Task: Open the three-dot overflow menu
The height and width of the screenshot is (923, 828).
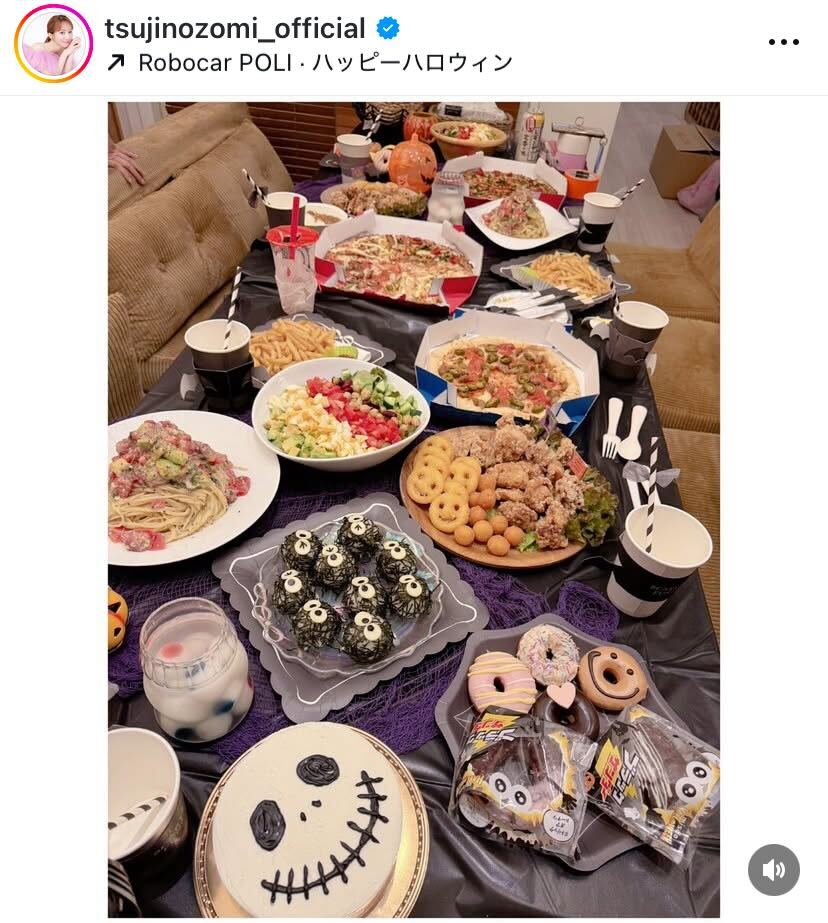Action: pyautogui.click(x=783, y=42)
